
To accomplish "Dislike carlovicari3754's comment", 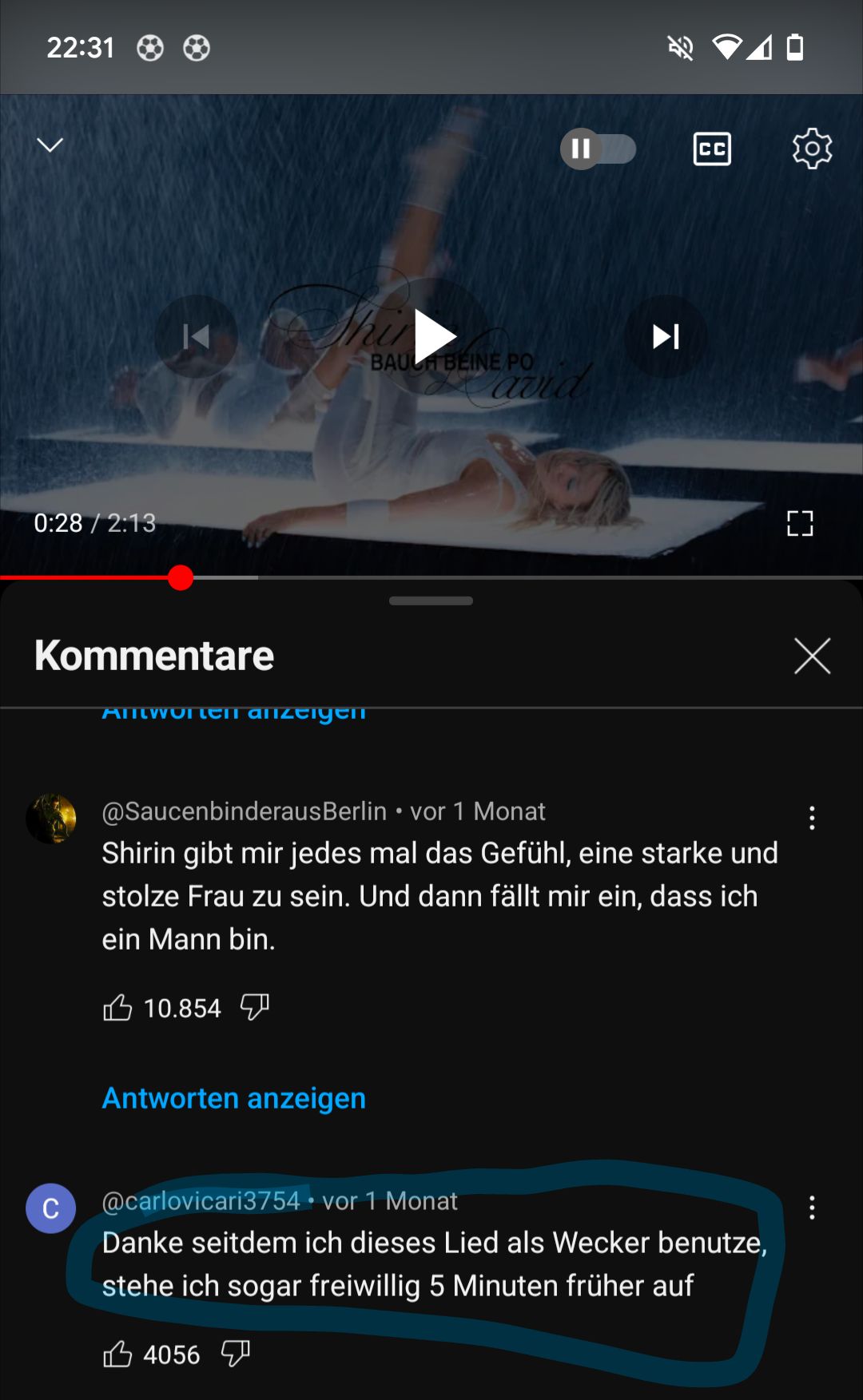I will click(x=235, y=1354).
